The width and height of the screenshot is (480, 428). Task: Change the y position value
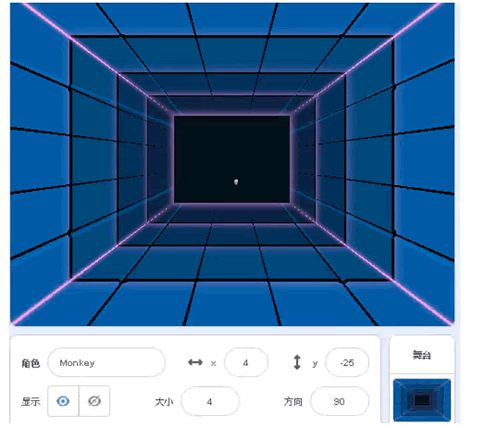tap(347, 362)
